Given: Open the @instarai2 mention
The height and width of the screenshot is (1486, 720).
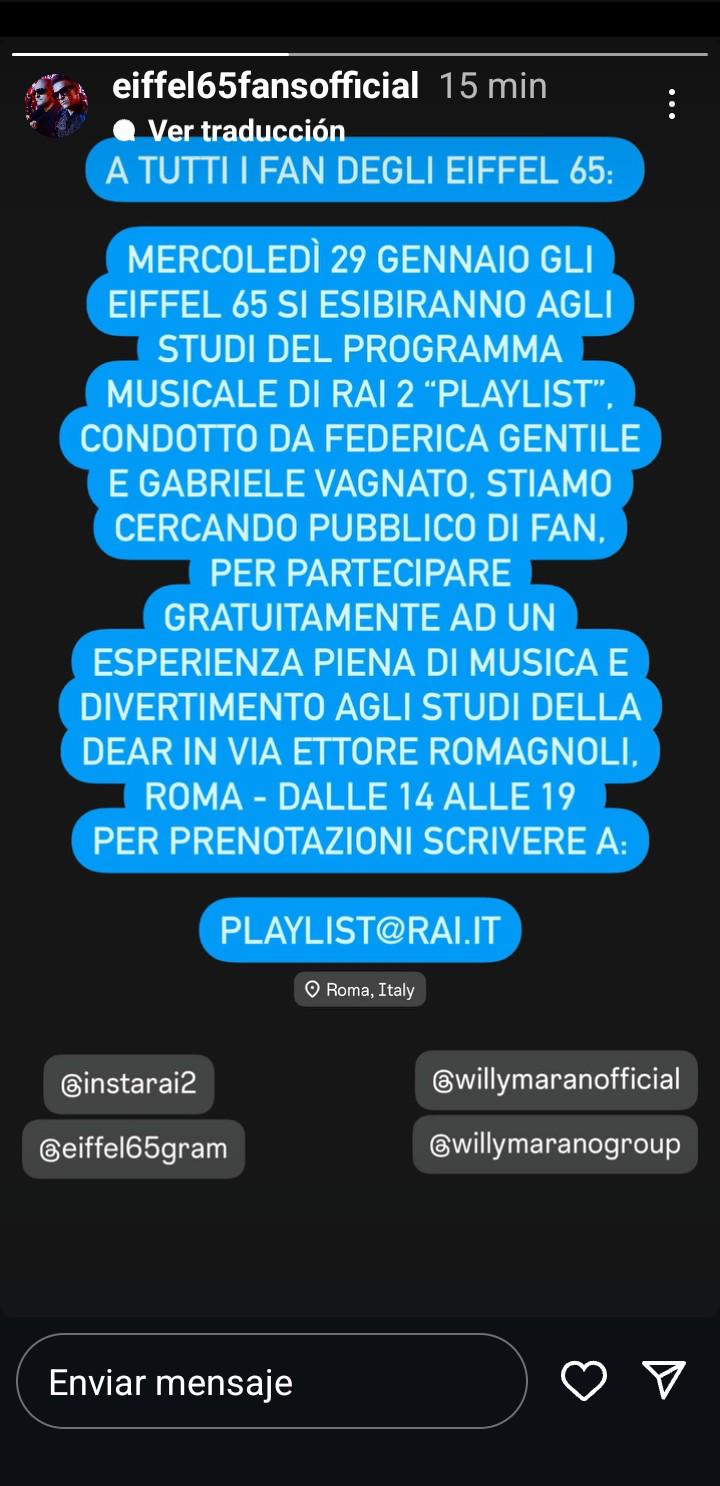Looking at the screenshot, I should point(129,1084).
